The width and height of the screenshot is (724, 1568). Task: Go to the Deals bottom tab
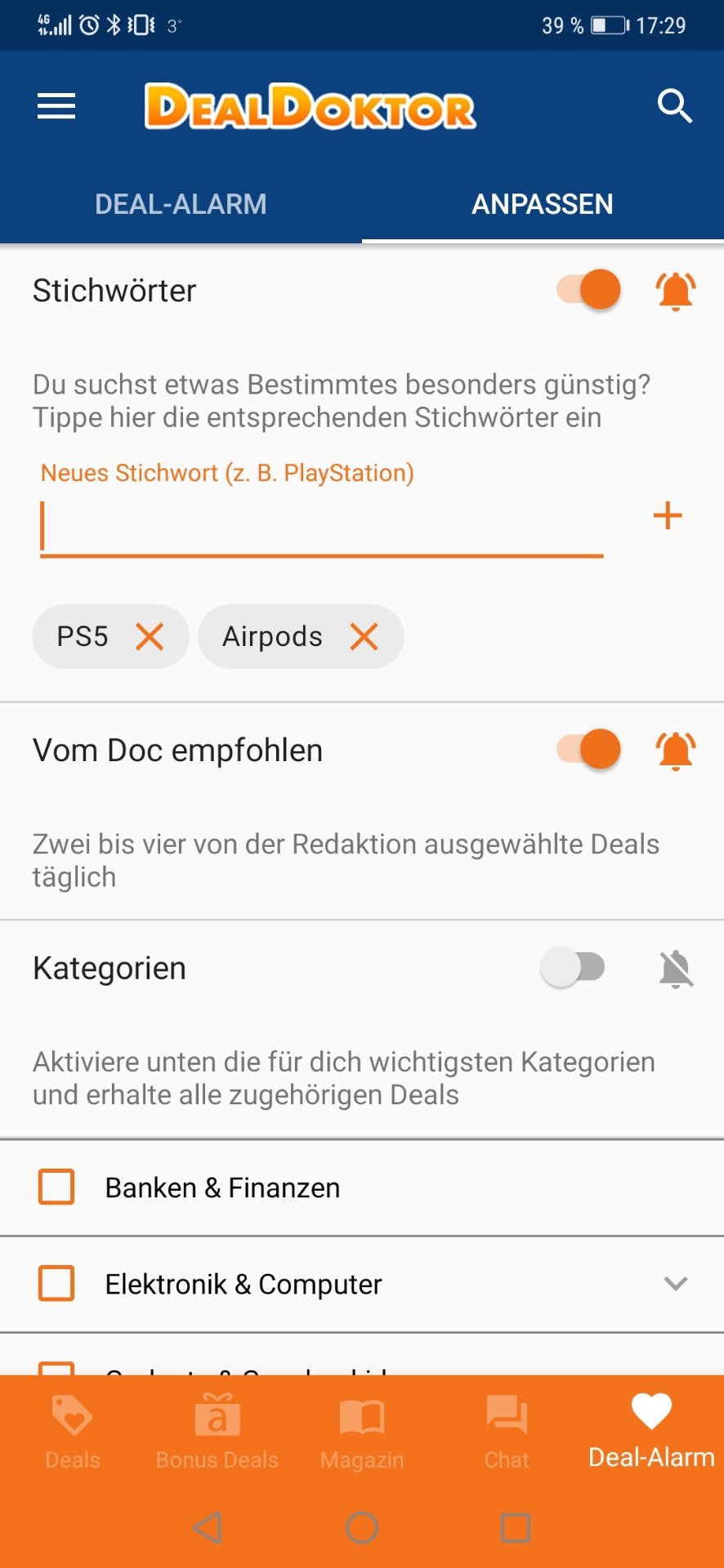pos(73,1432)
